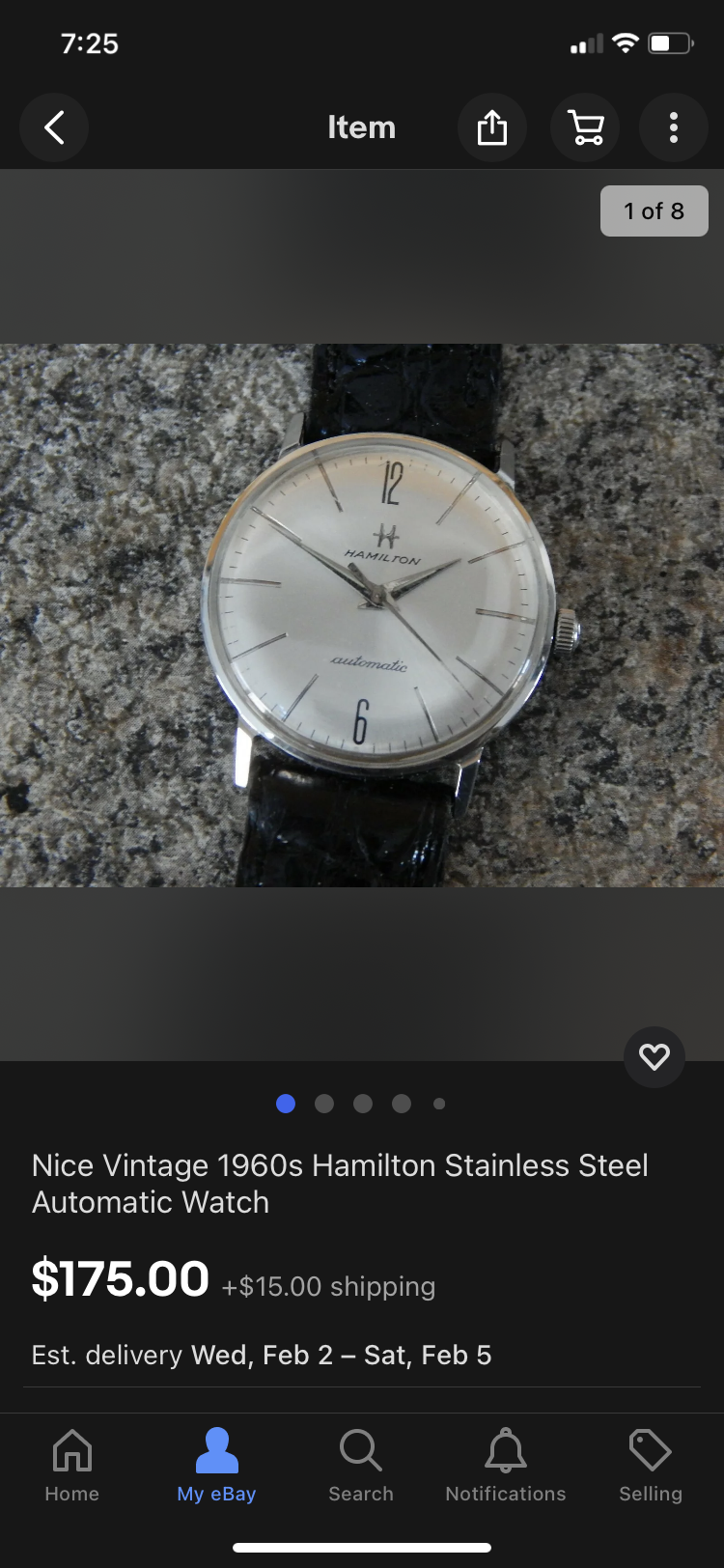Open the My eBay tab

coord(216,1466)
